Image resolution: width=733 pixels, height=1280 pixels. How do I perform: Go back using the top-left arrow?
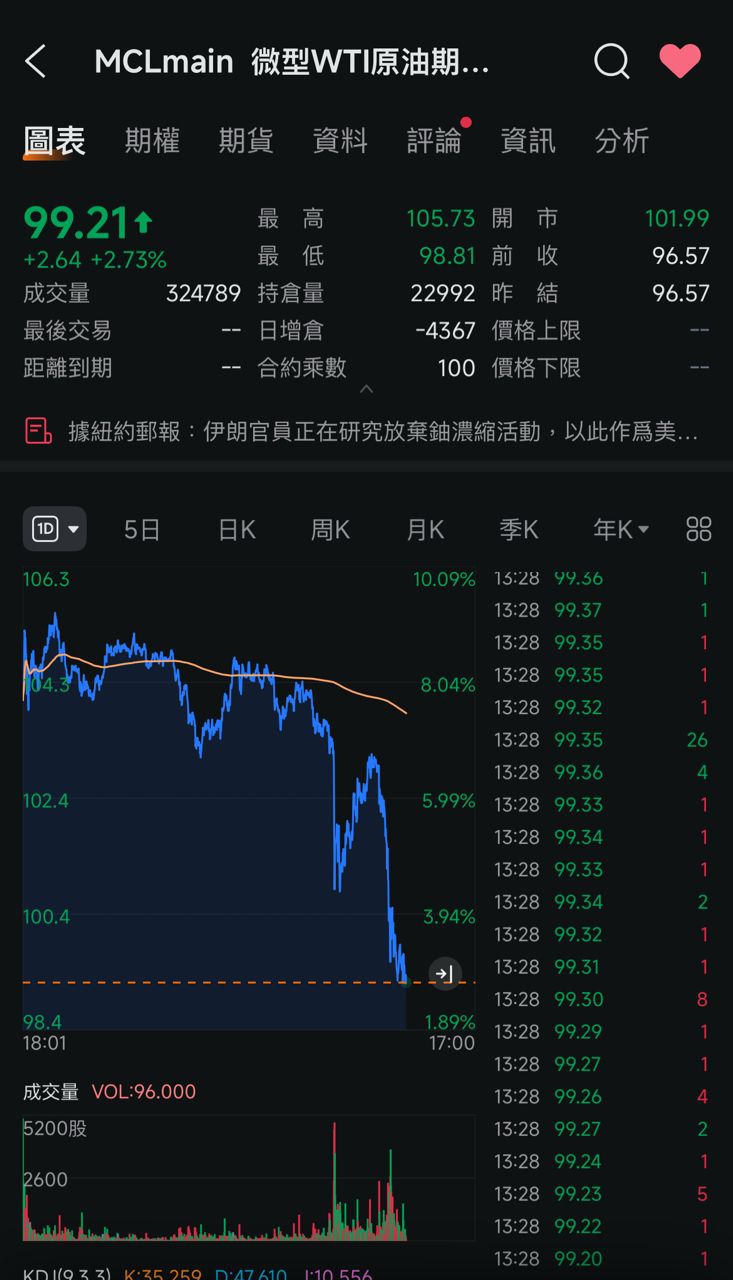click(35, 62)
